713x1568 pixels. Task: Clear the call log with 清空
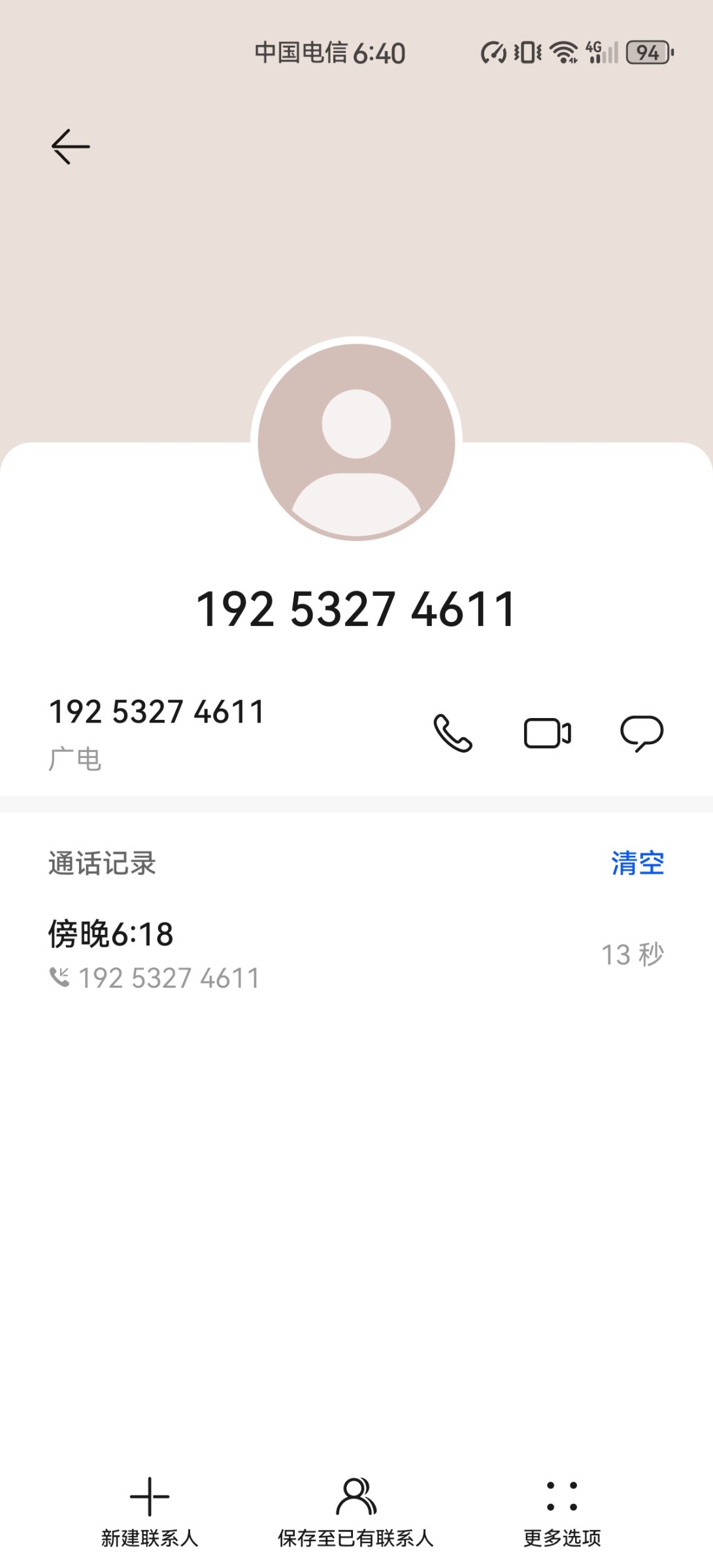point(638,863)
